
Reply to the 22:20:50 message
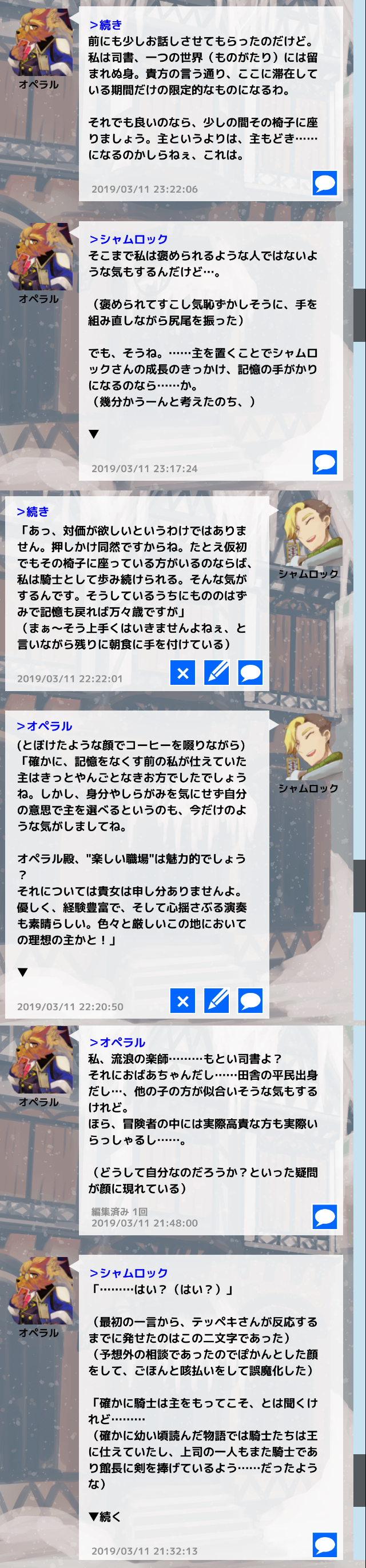250,1001
